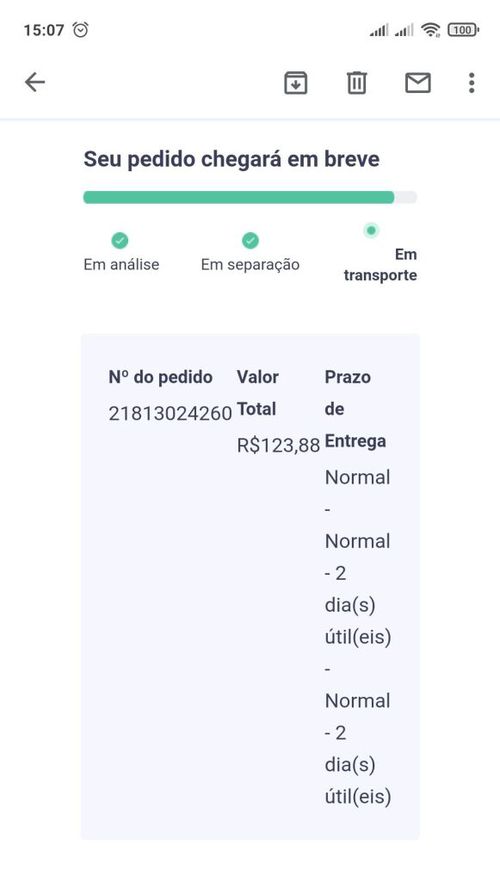Archive this email

click(296, 83)
